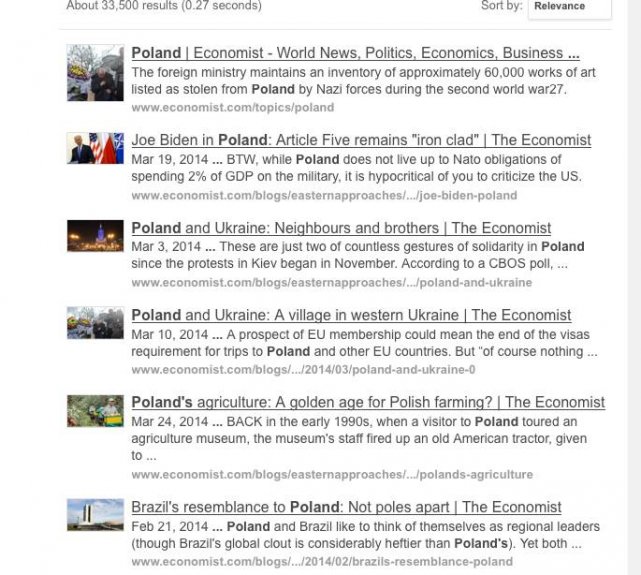
Task: Open the 'Joe Biden in Poland: Article Five' result
Action: pos(375,140)
